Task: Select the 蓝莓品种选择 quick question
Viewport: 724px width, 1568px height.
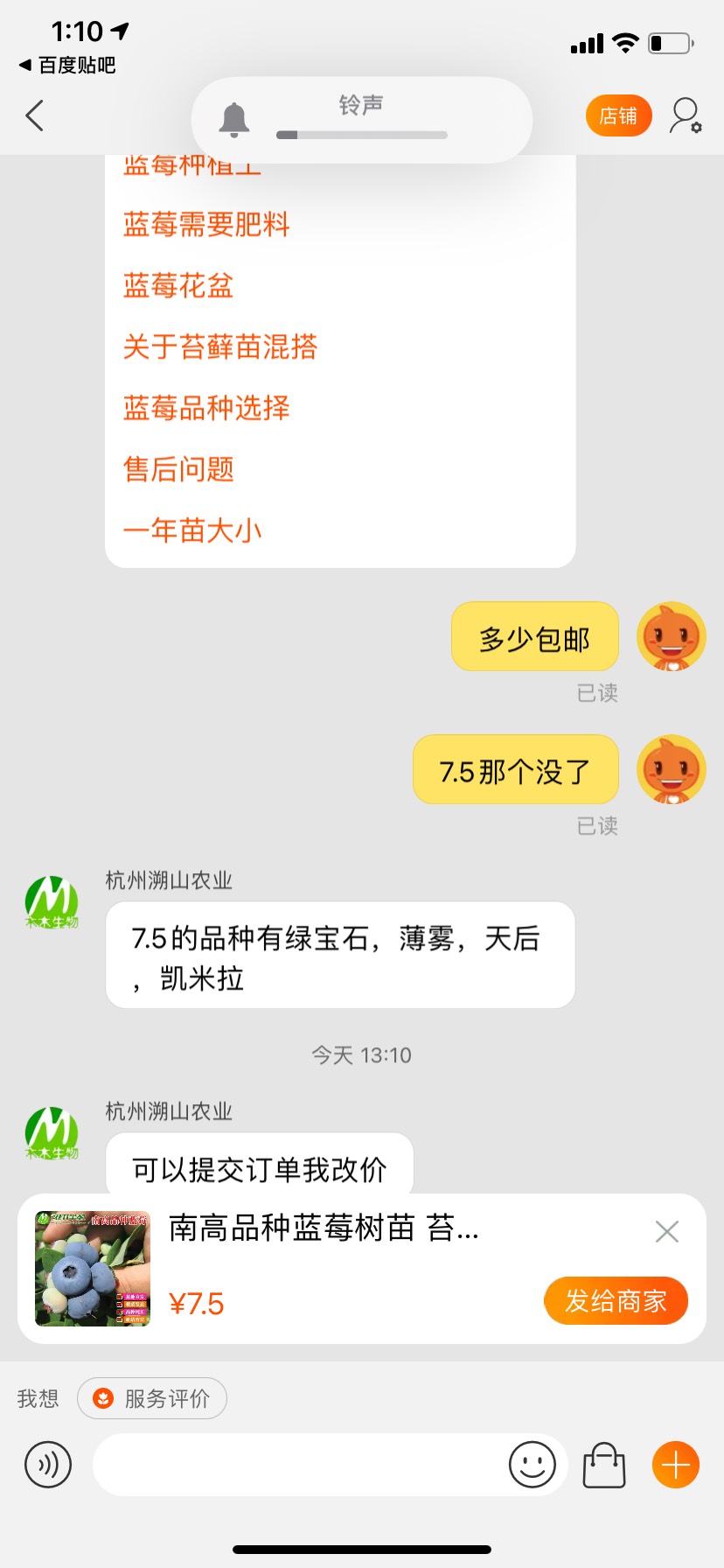Action: pyautogui.click(x=206, y=409)
